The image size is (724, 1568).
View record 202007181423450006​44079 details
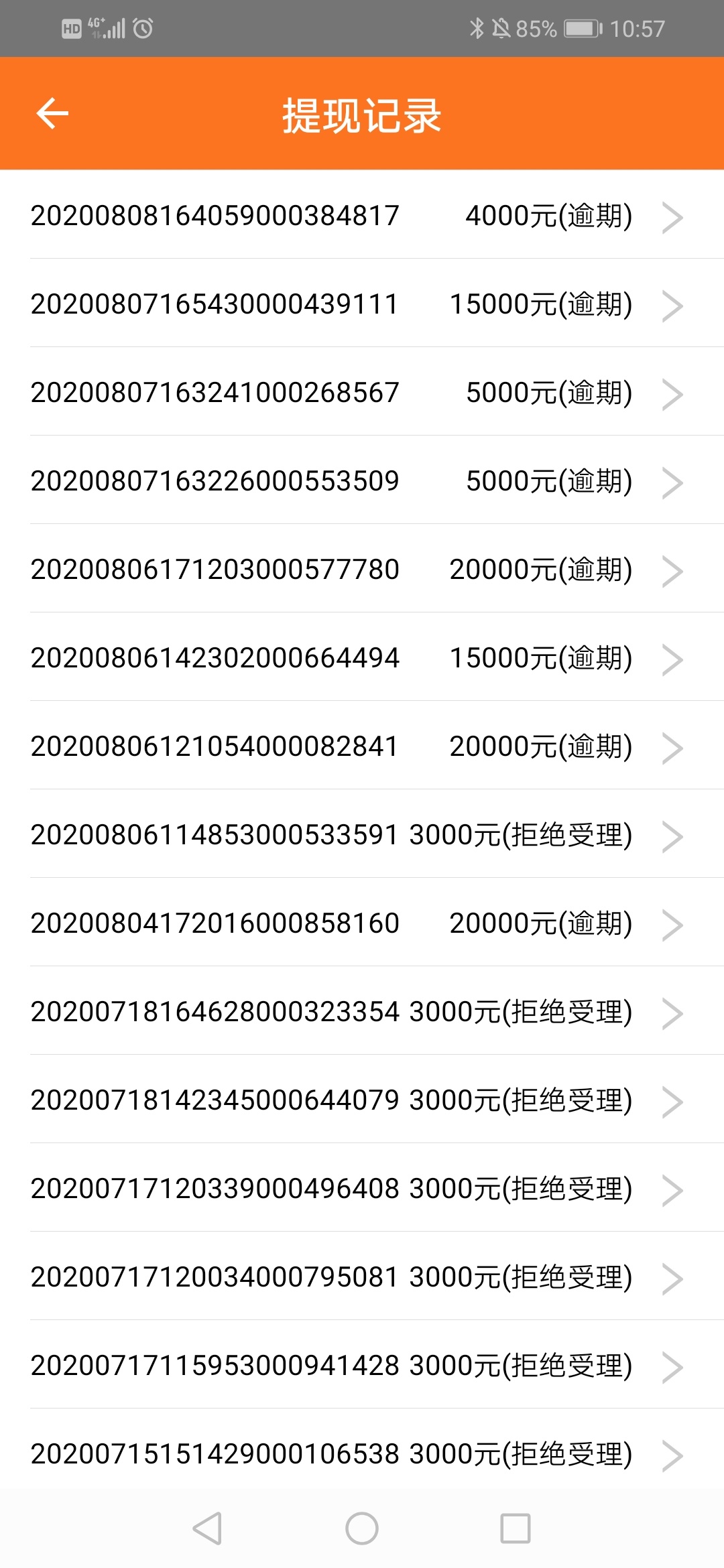[x=362, y=1099]
